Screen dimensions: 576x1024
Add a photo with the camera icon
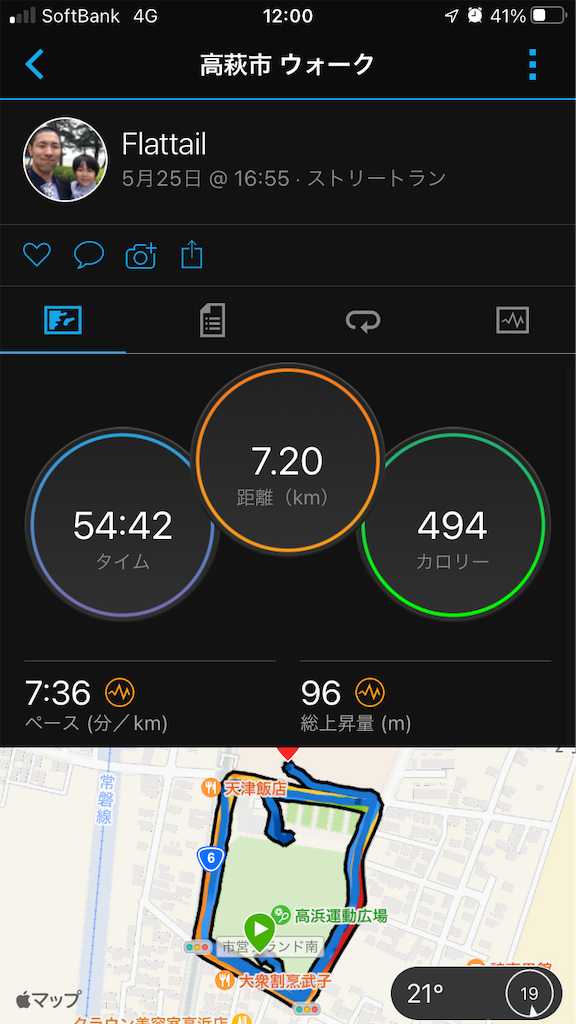pyautogui.click(x=141, y=255)
